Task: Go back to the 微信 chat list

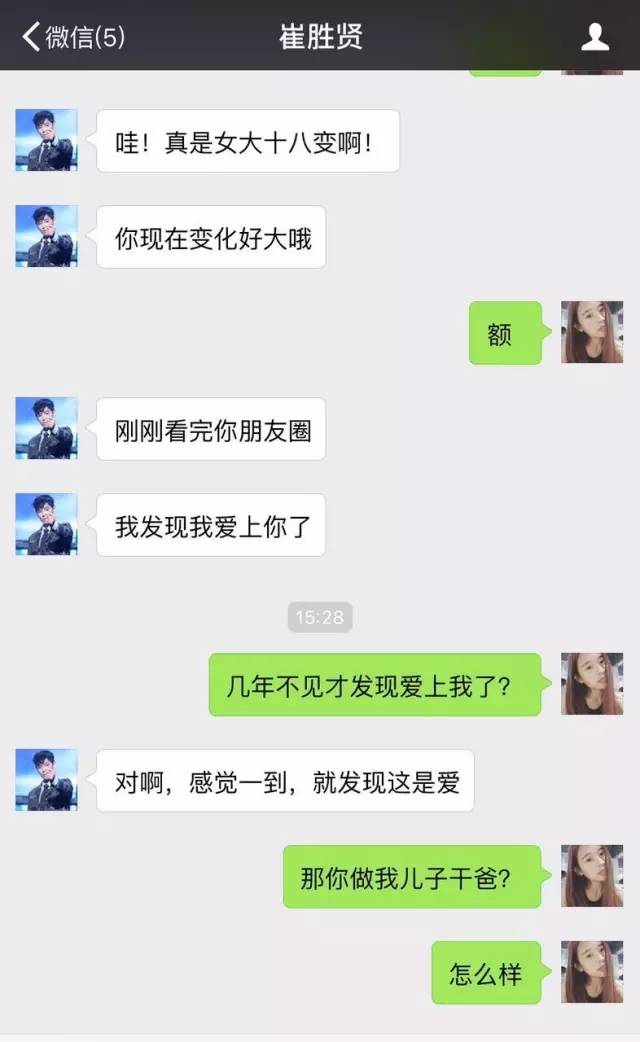Action: click(72, 37)
